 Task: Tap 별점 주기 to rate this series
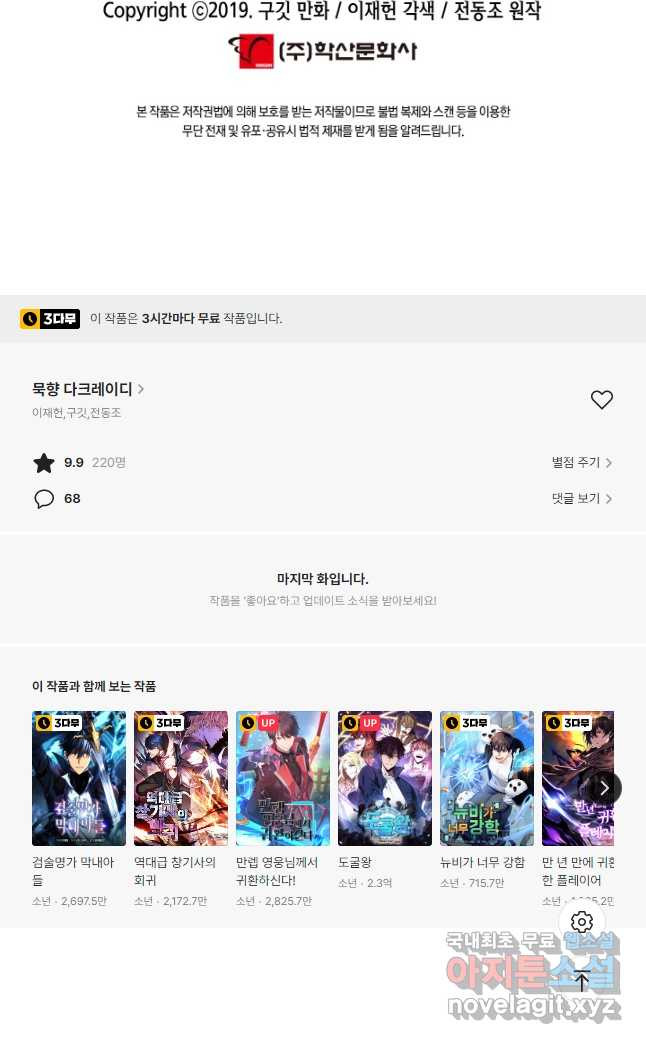pos(581,463)
